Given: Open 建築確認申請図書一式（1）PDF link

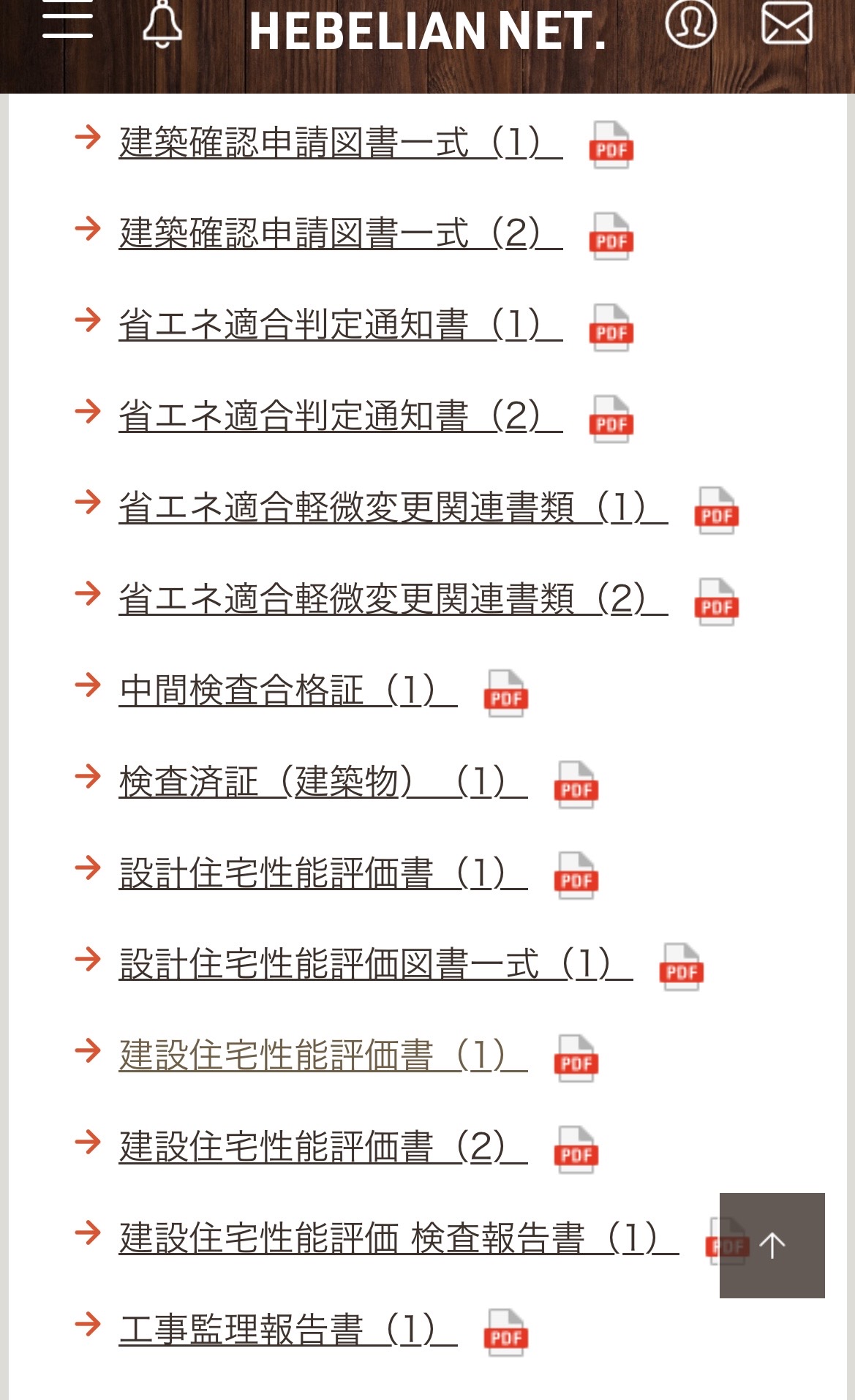Looking at the screenshot, I should pos(341,142).
